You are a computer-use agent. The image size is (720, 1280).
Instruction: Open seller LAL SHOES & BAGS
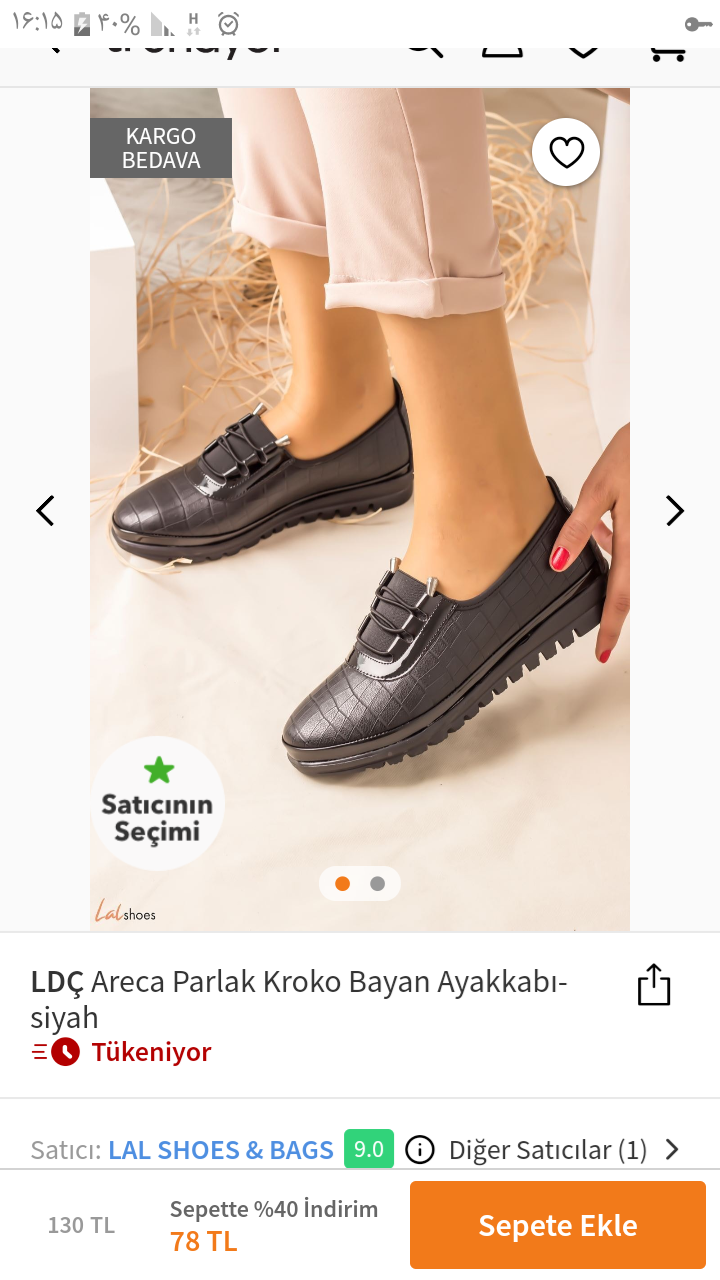point(221,1150)
